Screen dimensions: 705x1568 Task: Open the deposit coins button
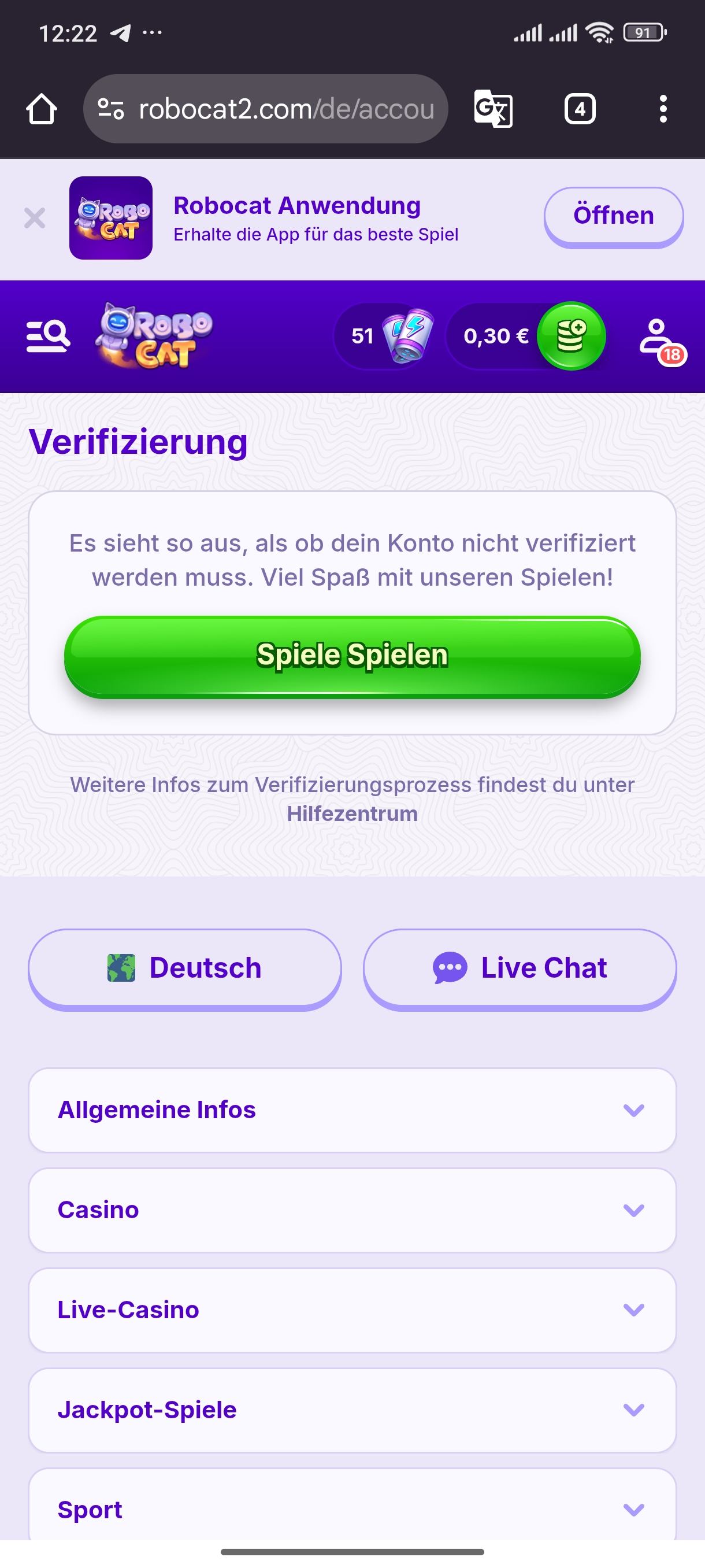tap(570, 336)
